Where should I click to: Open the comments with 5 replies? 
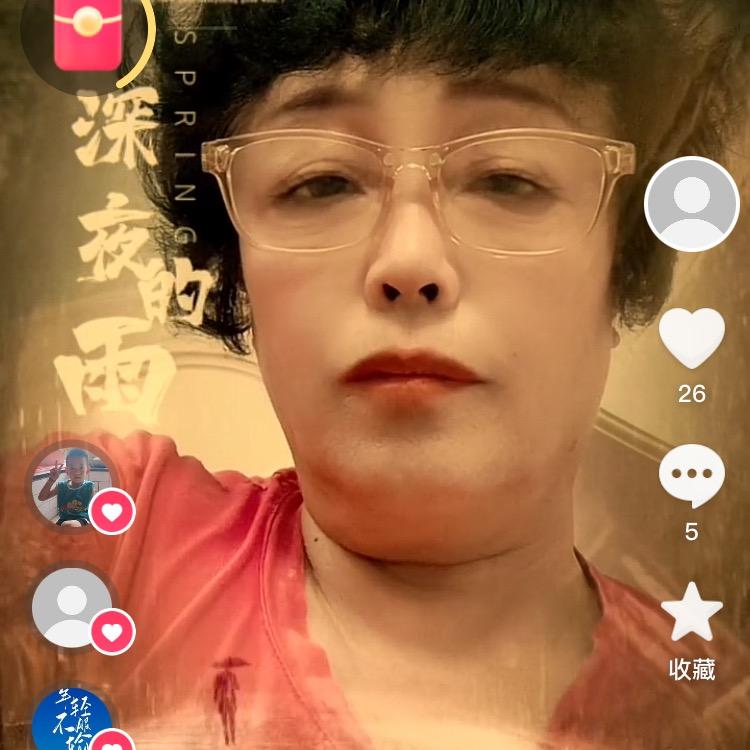click(x=692, y=476)
